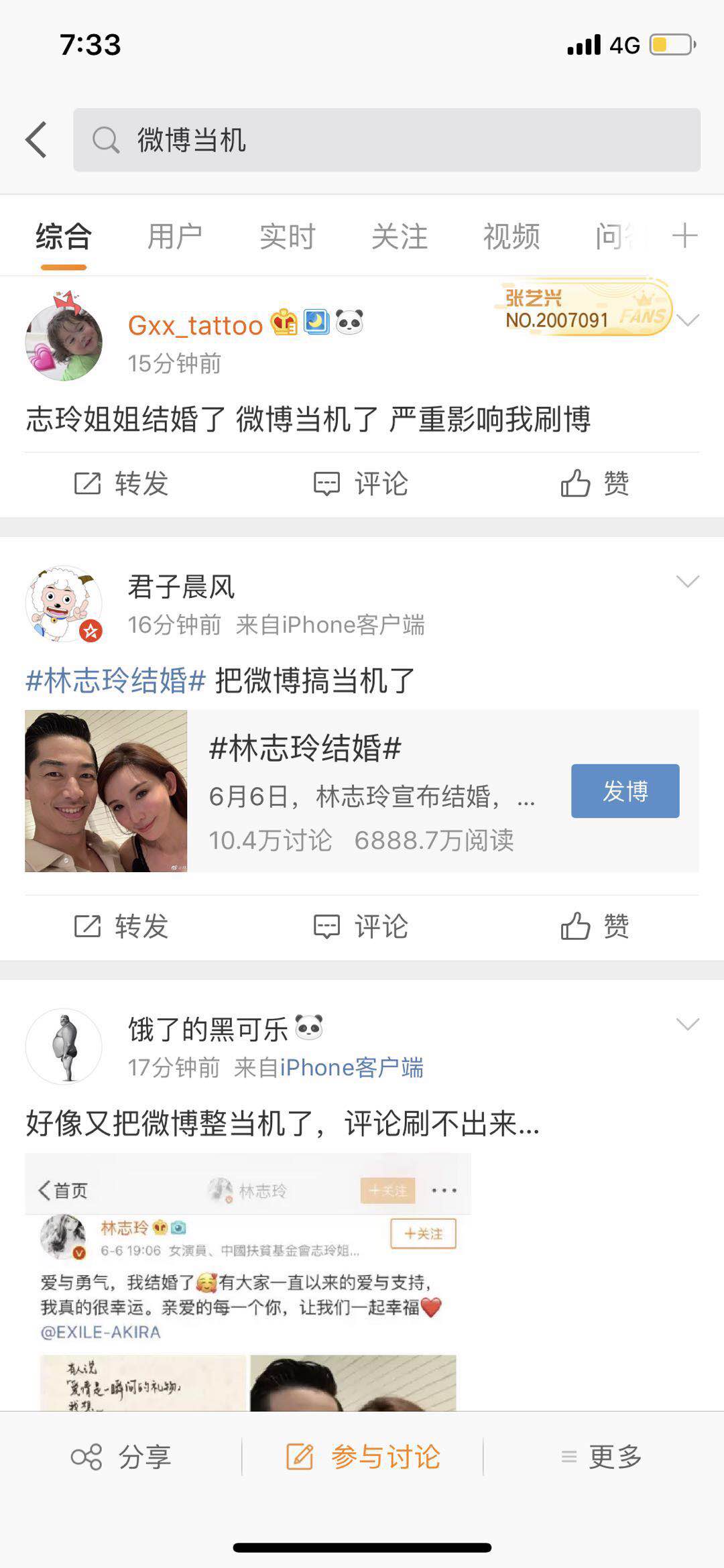
Task: Tap 参与讨论 to join discussion
Action: coord(363,1456)
